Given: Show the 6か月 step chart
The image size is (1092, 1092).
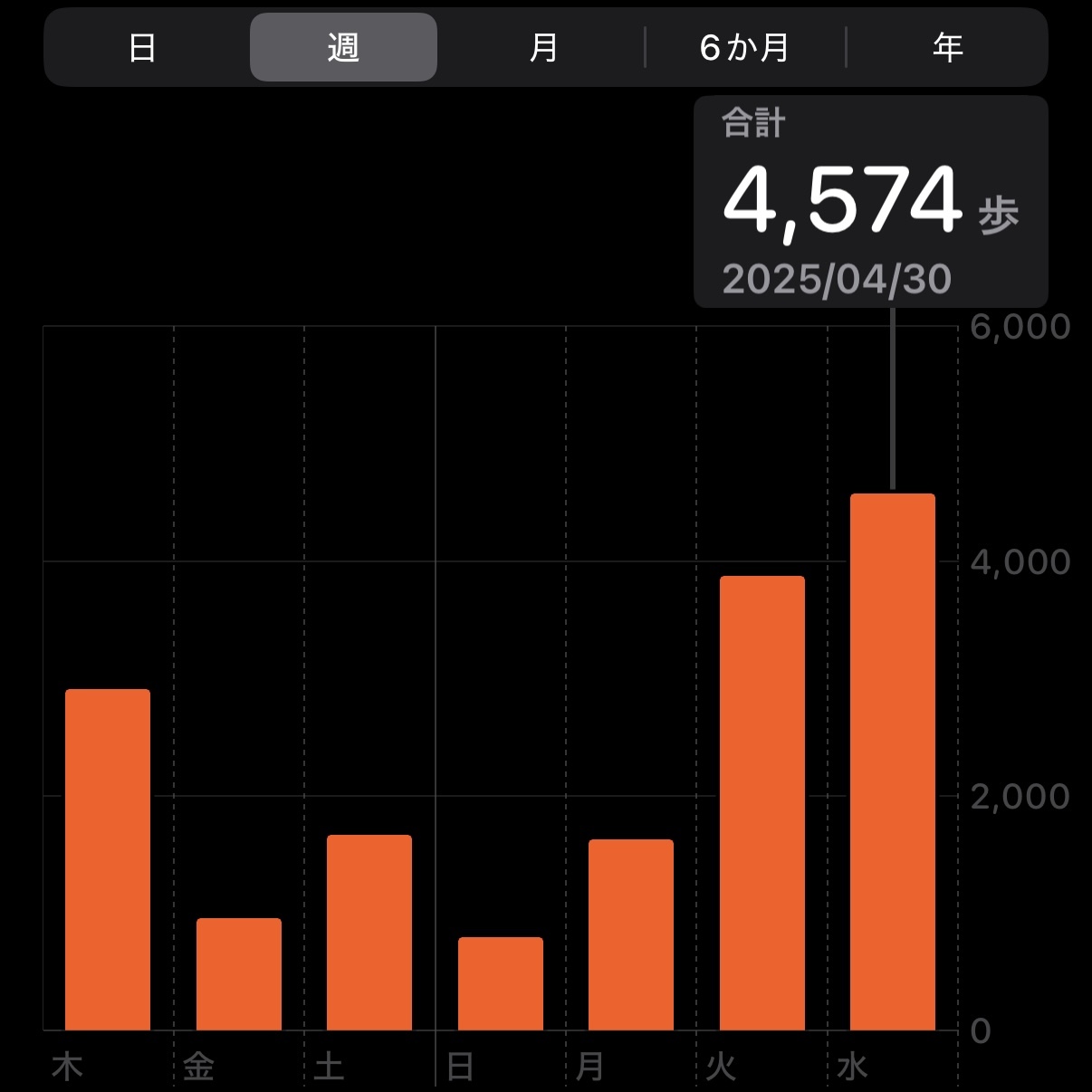Looking at the screenshot, I should coord(744,47).
